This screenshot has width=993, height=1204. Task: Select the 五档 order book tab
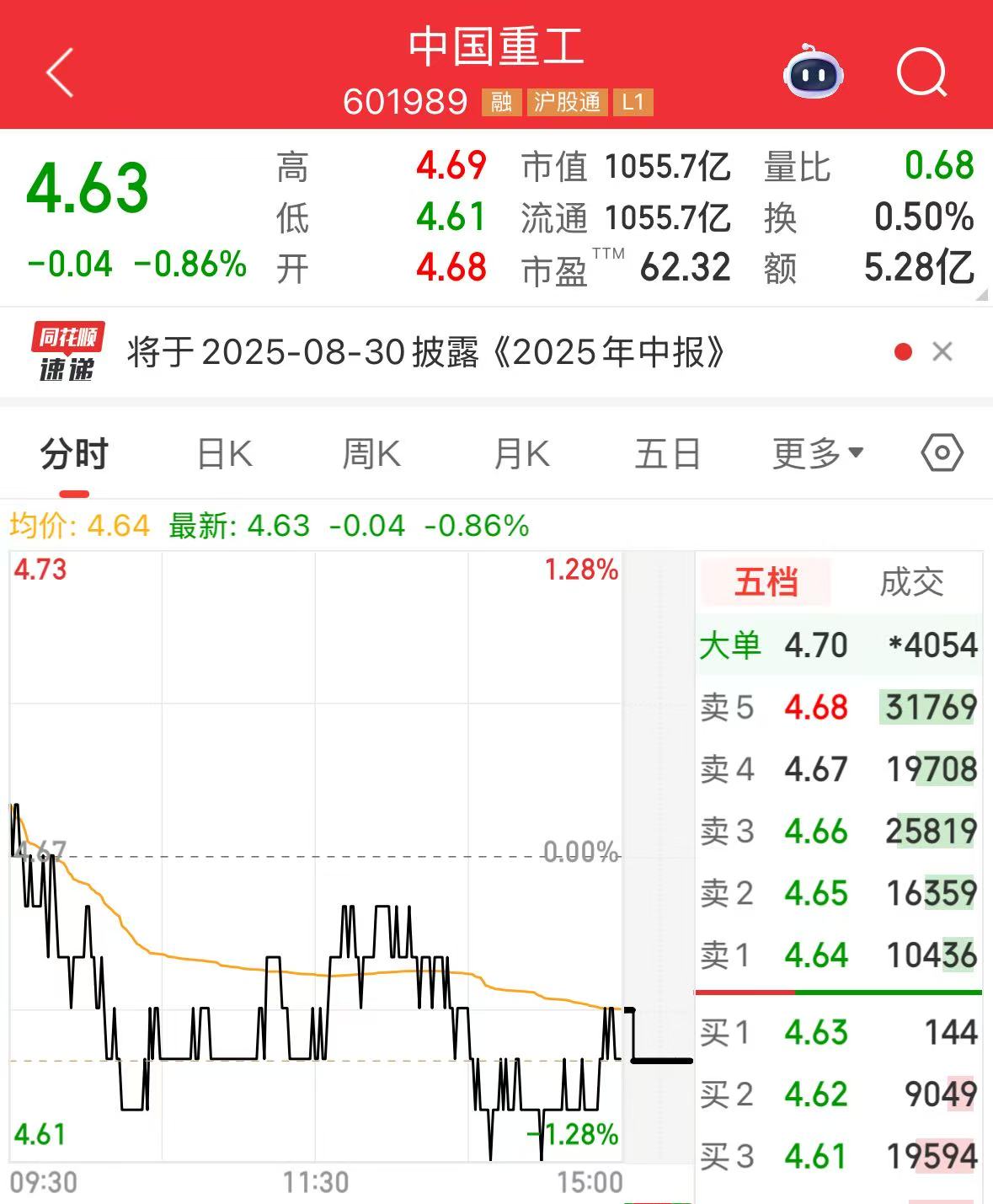[x=766, y=582]
